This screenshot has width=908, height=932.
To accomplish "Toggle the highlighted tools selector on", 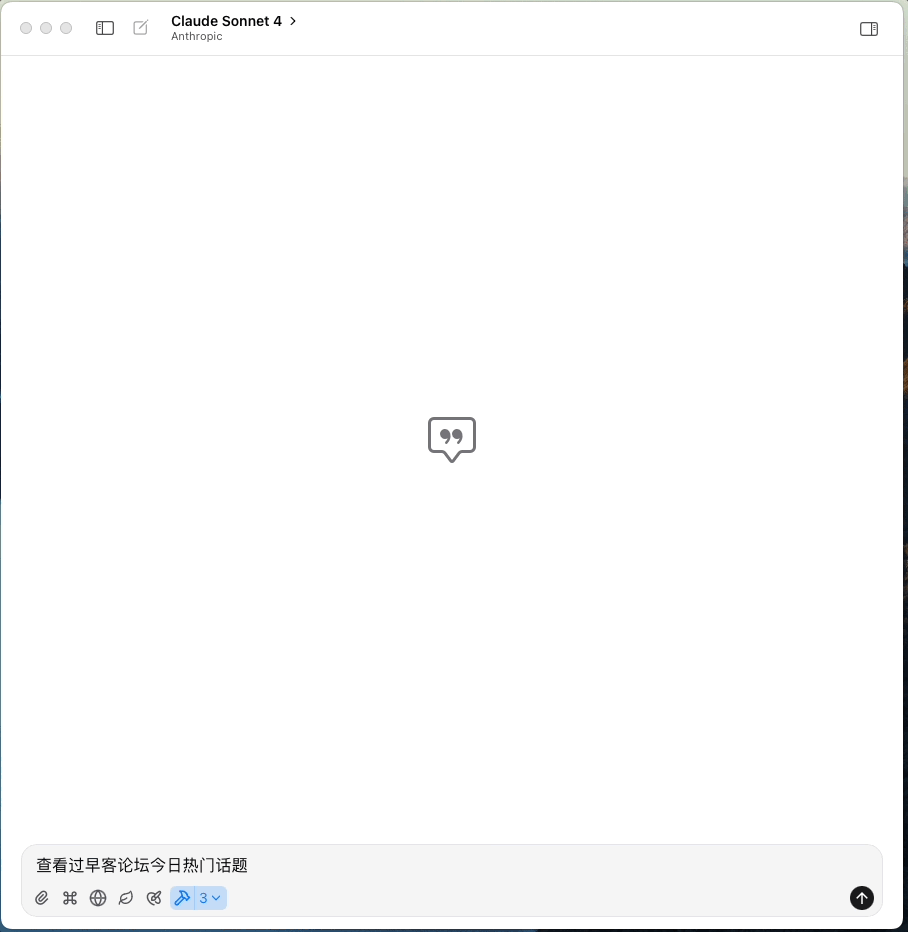I will (182, 898).
